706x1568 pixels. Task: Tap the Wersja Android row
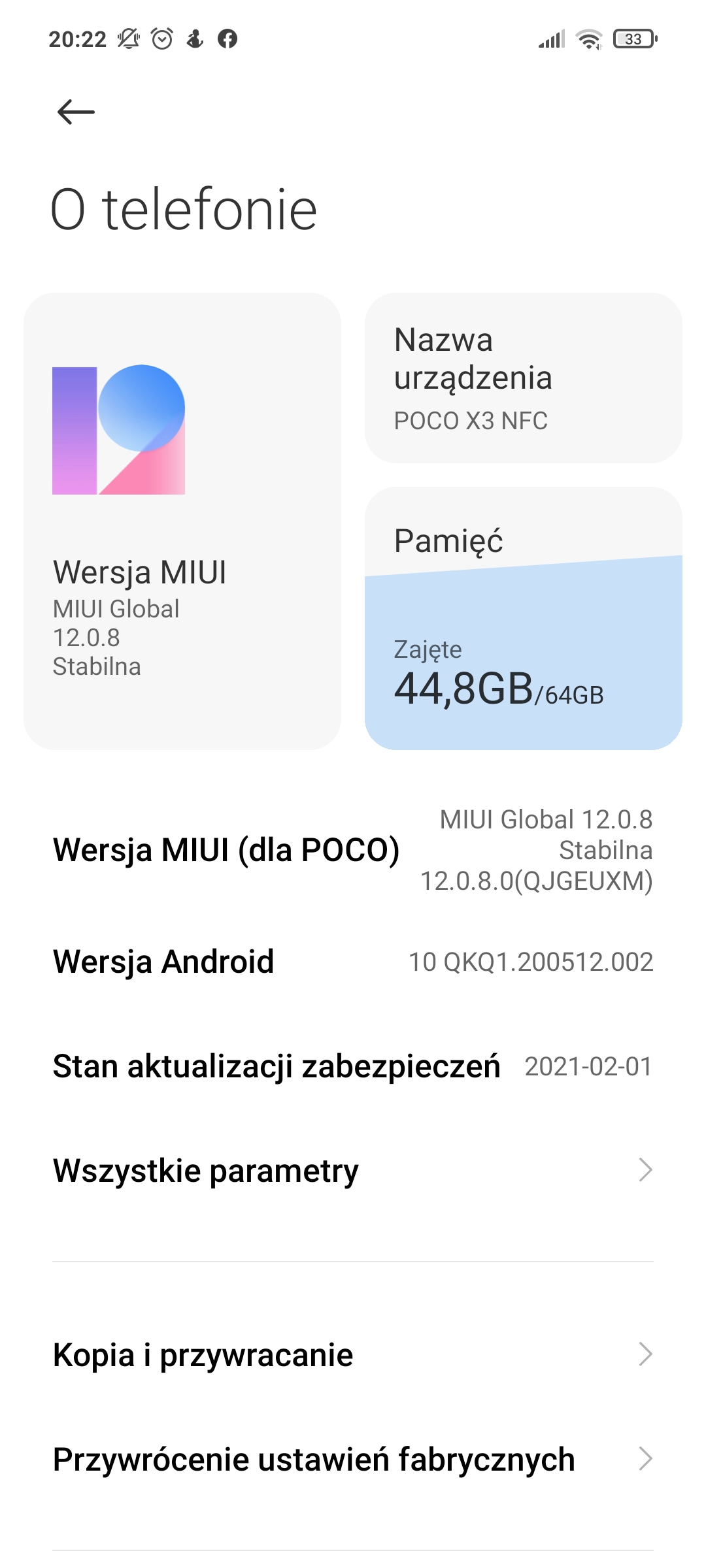[353, 962]
